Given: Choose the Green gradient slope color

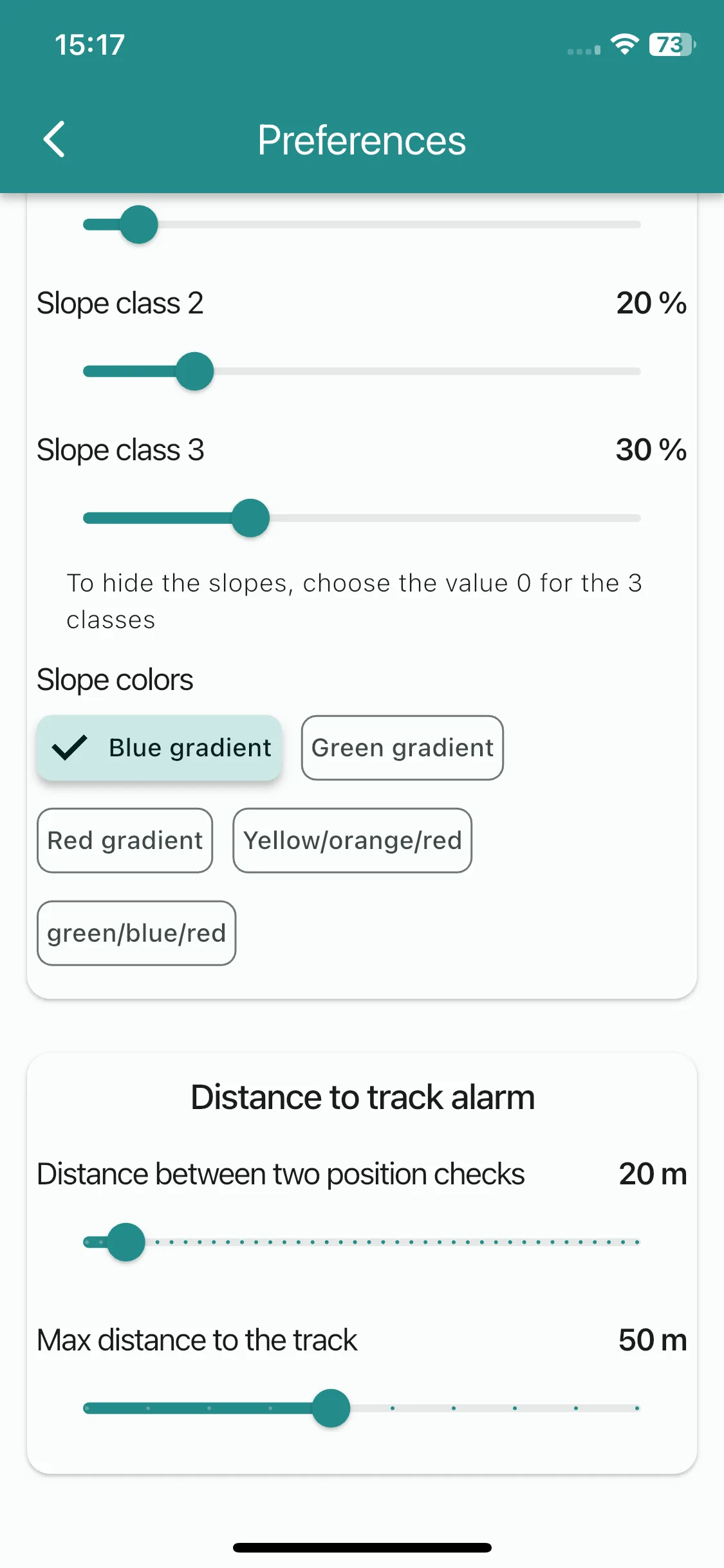Looking at the screenshot, I should coord(402,748).
